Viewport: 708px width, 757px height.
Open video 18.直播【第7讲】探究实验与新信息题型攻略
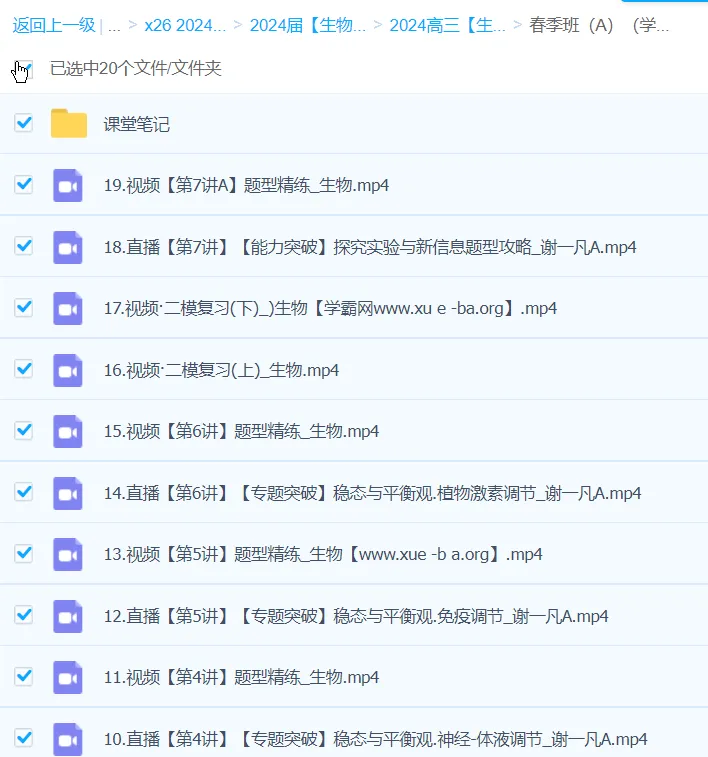coord(370,247)
